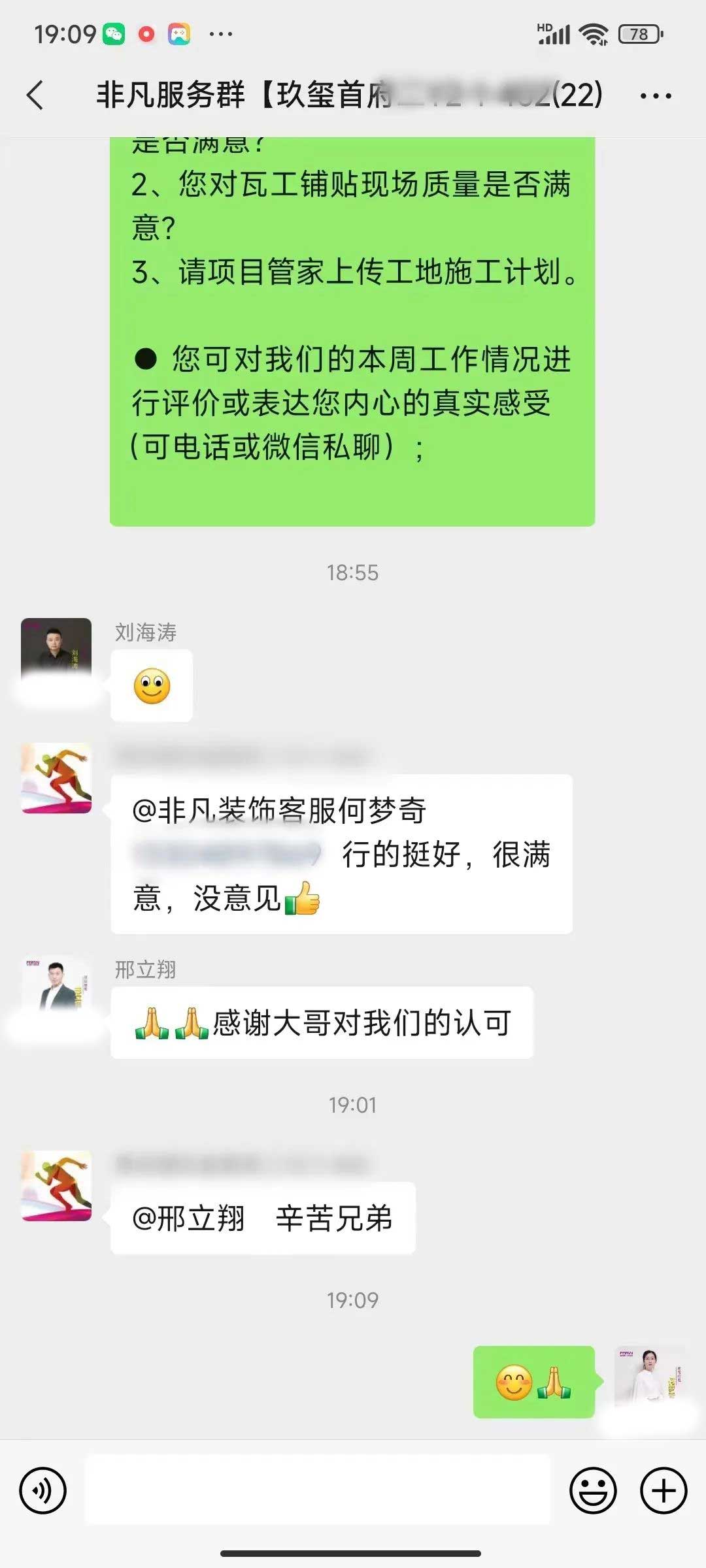
Task: Open the chat info overflow menu
Action: [655, 96]
